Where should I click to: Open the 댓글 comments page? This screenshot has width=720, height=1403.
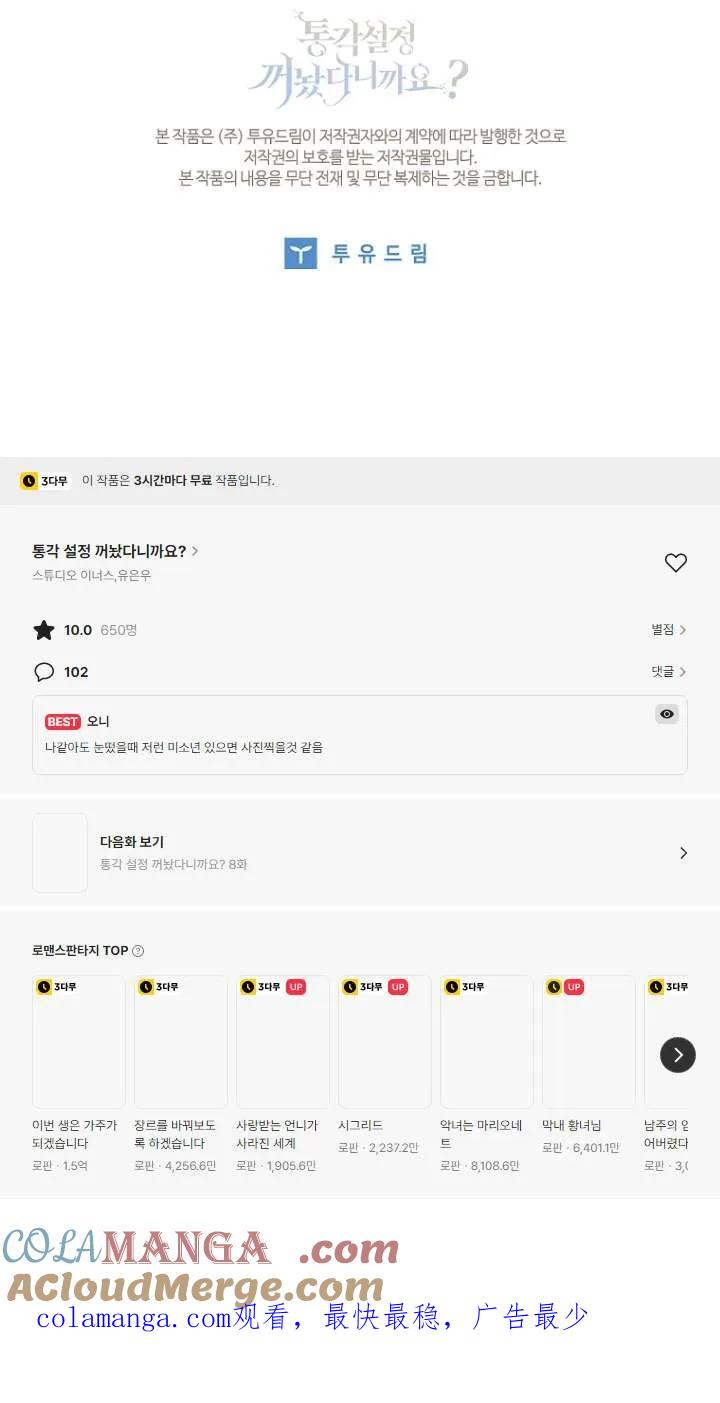668,672
